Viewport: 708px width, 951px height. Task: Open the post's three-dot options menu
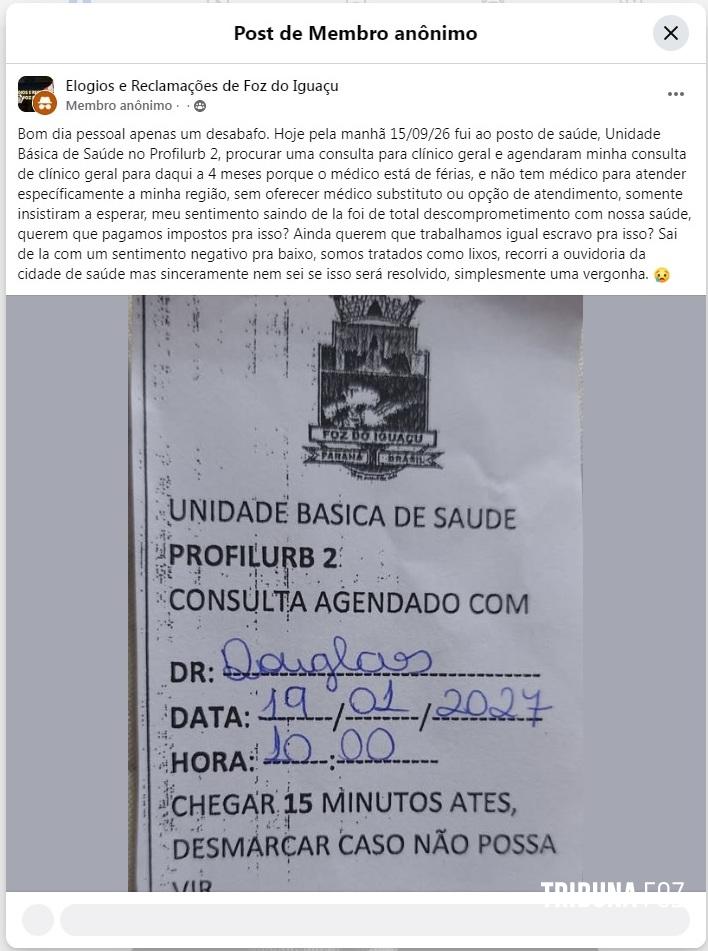676,94
